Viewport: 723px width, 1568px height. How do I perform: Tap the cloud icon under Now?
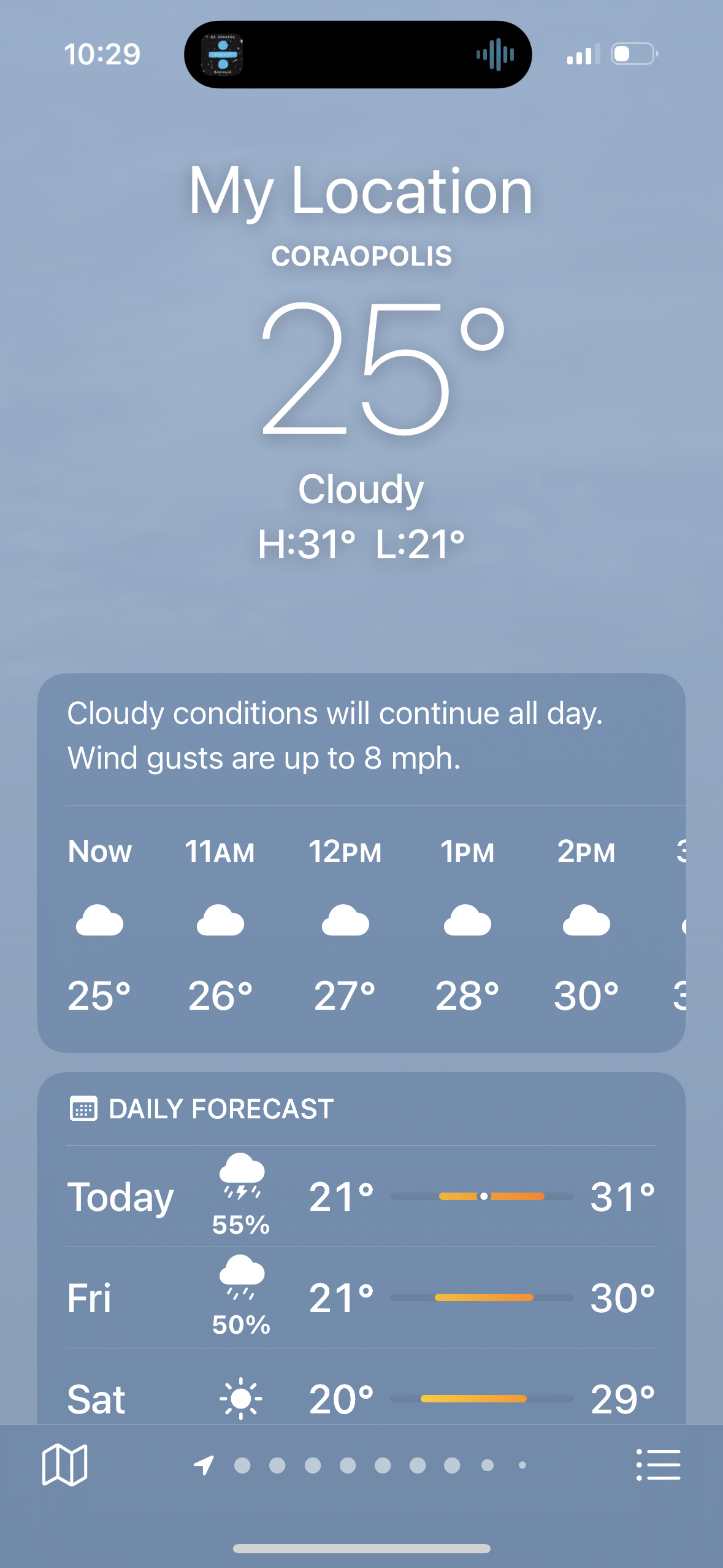100,920
